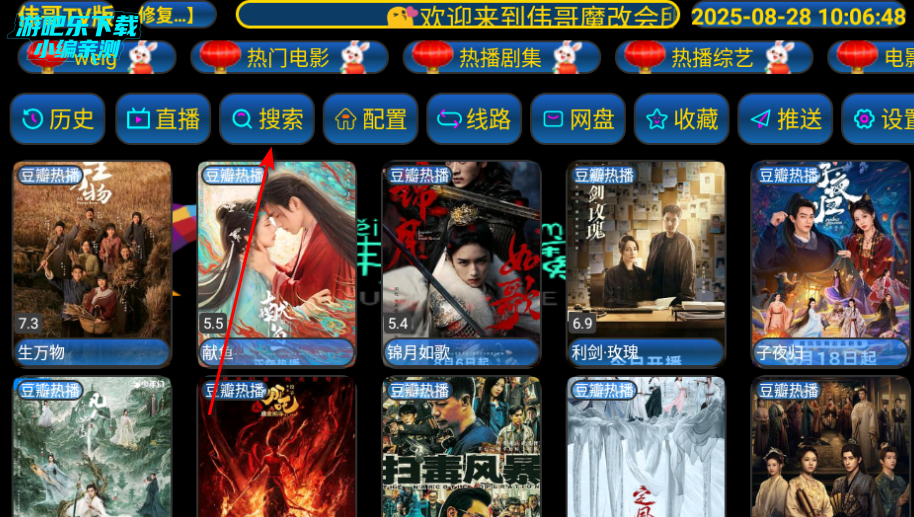The image size is (914, 517).
Task: Open the 配置 configuration button
Action: coord(371,120)
